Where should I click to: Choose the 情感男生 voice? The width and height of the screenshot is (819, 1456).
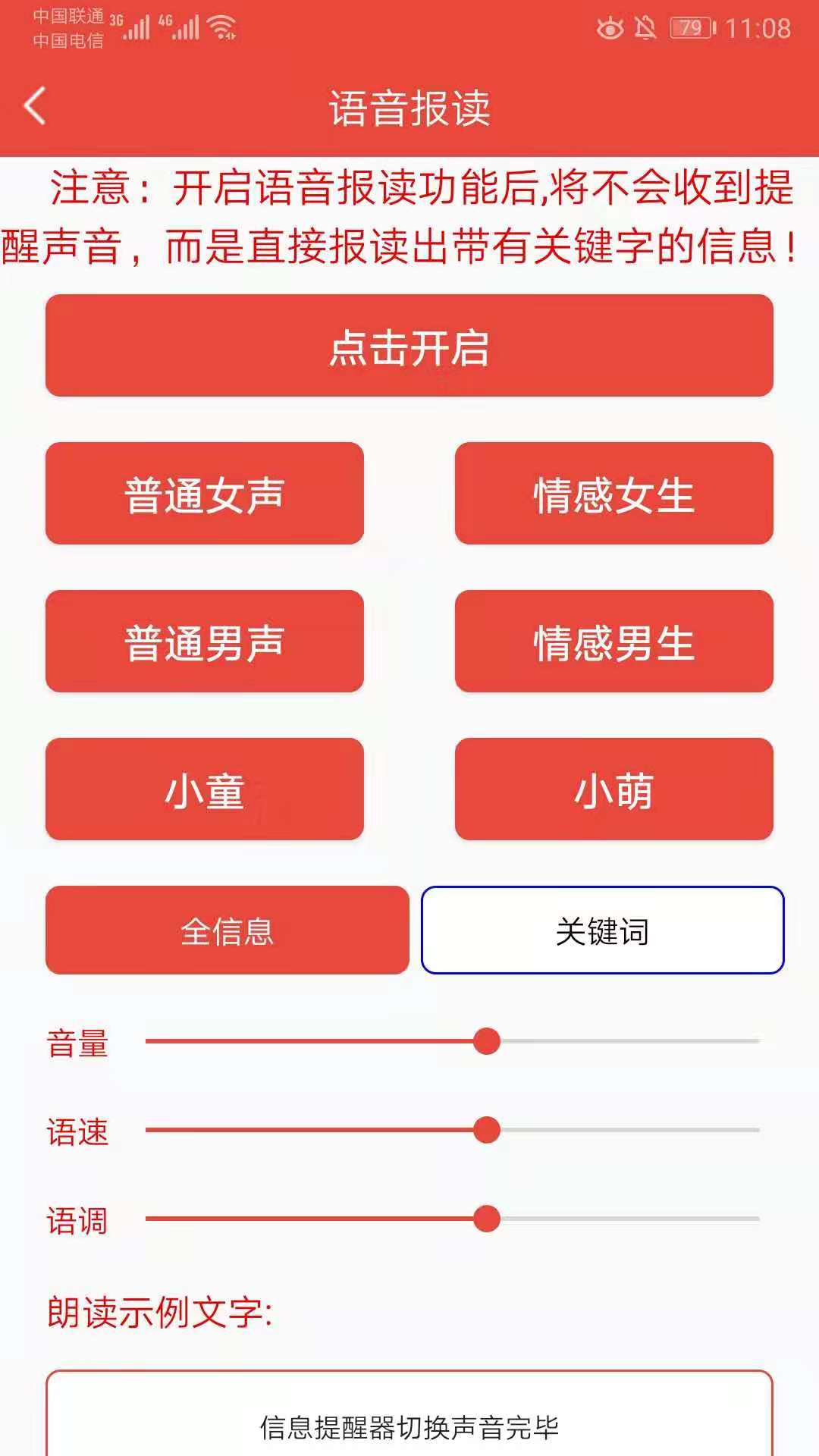(x=613, y=642)
